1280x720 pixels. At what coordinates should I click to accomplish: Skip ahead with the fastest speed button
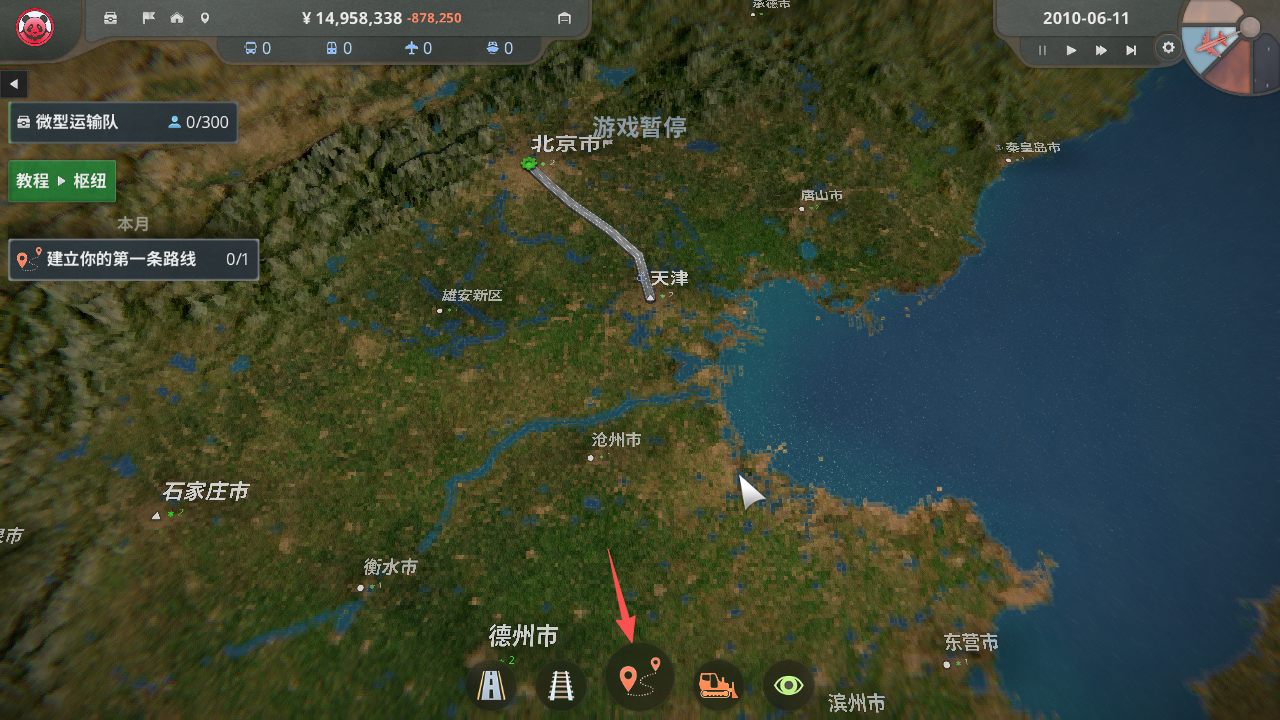1131,50
